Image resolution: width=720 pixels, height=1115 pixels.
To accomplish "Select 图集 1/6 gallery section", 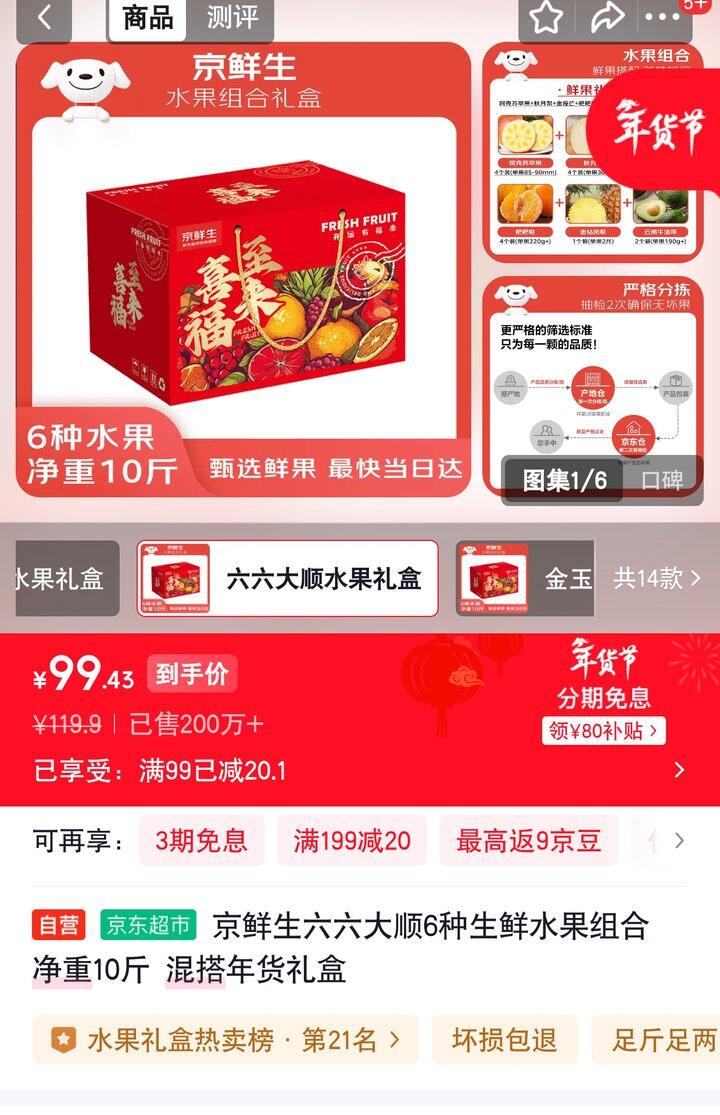I will coord(564,480).
